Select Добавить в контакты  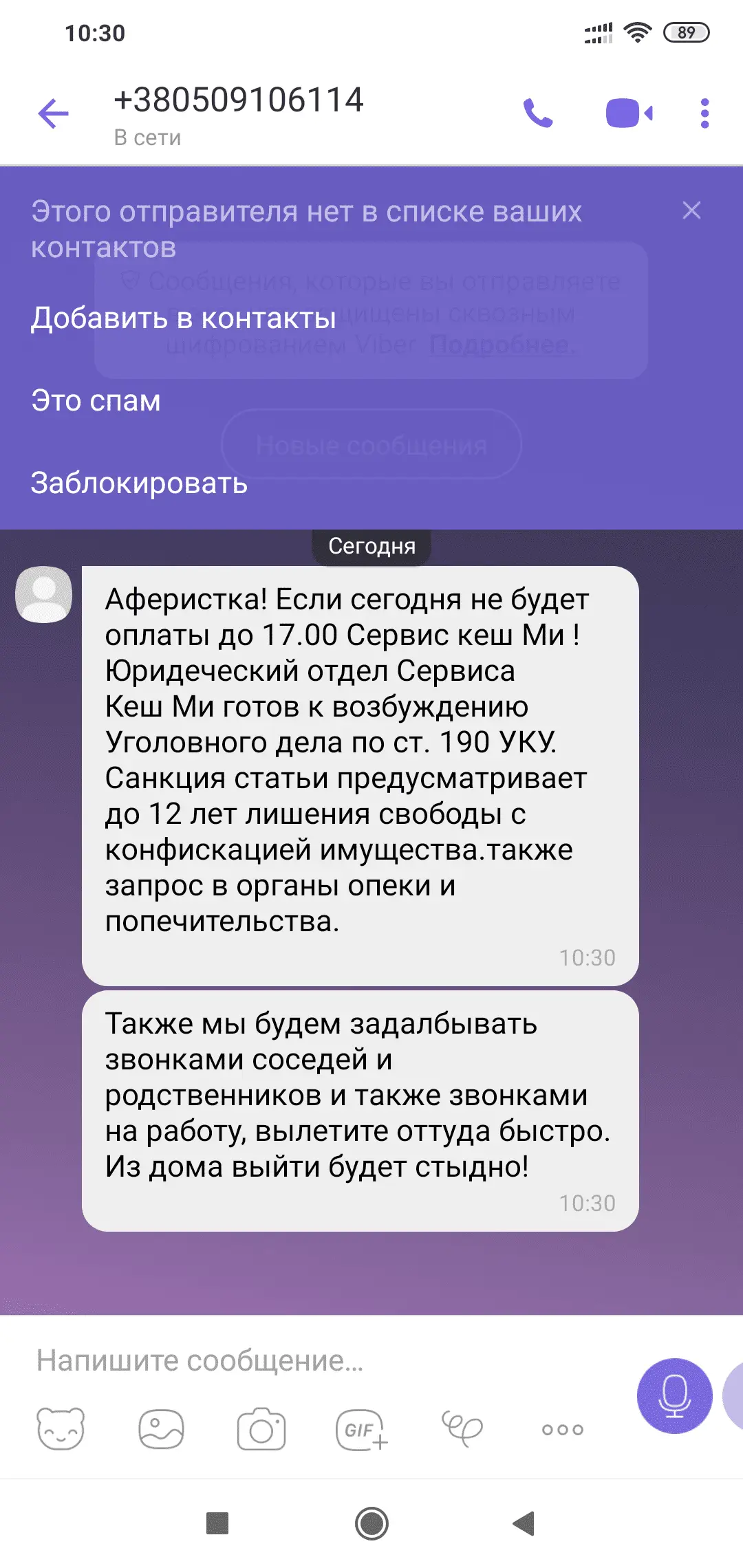click(183, 318)
